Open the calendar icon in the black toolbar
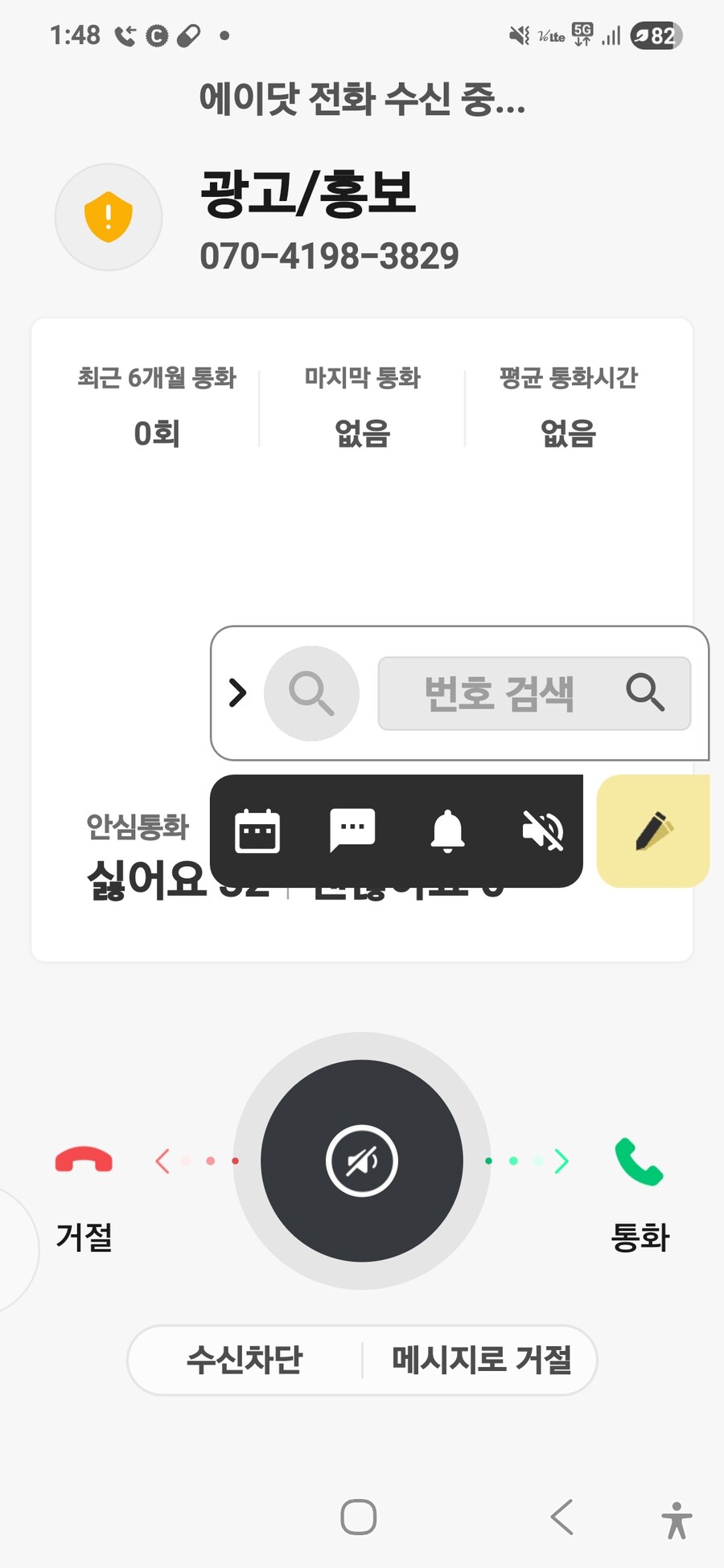Viewport: 724px width, 1568px height. [x=257, y=832]
